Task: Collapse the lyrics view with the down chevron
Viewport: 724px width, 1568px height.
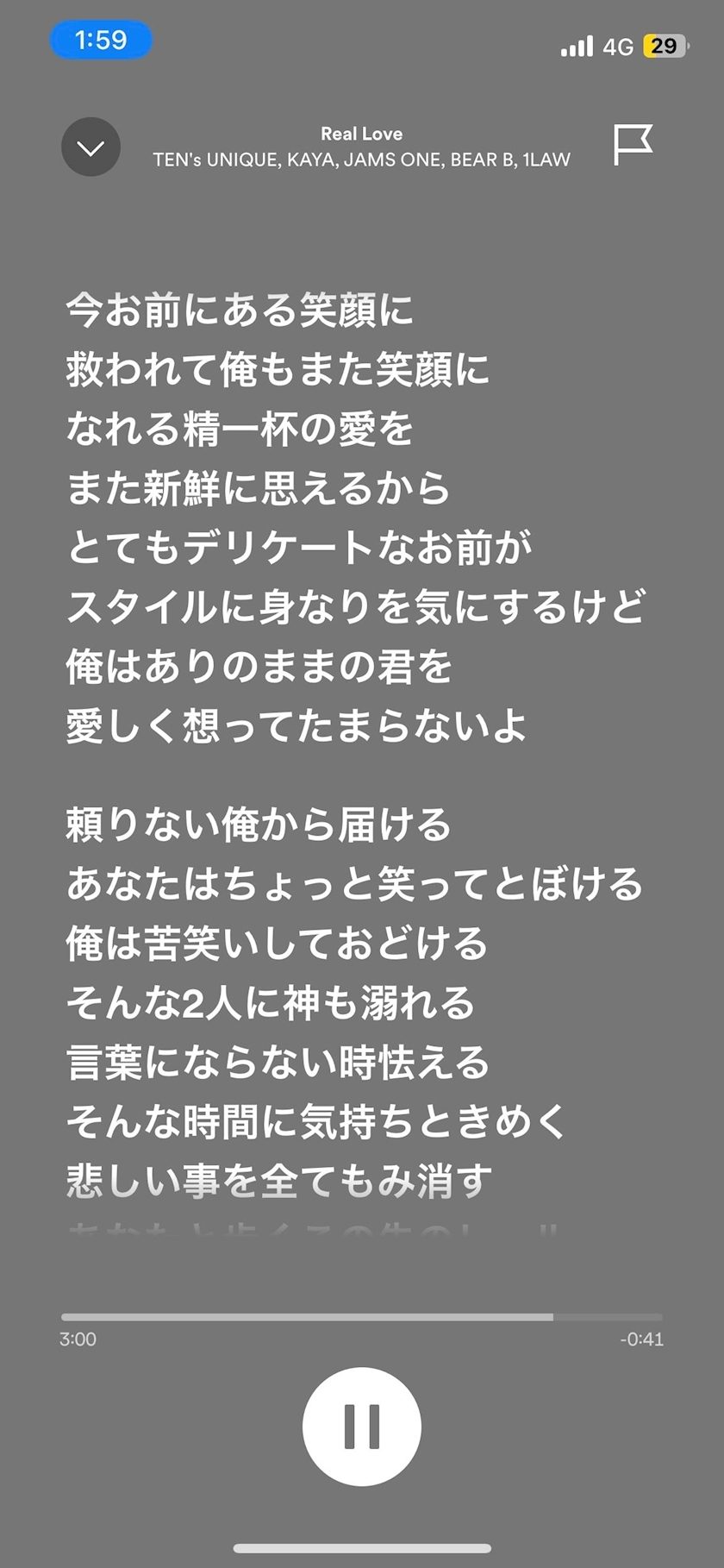Action: point(90,147)
